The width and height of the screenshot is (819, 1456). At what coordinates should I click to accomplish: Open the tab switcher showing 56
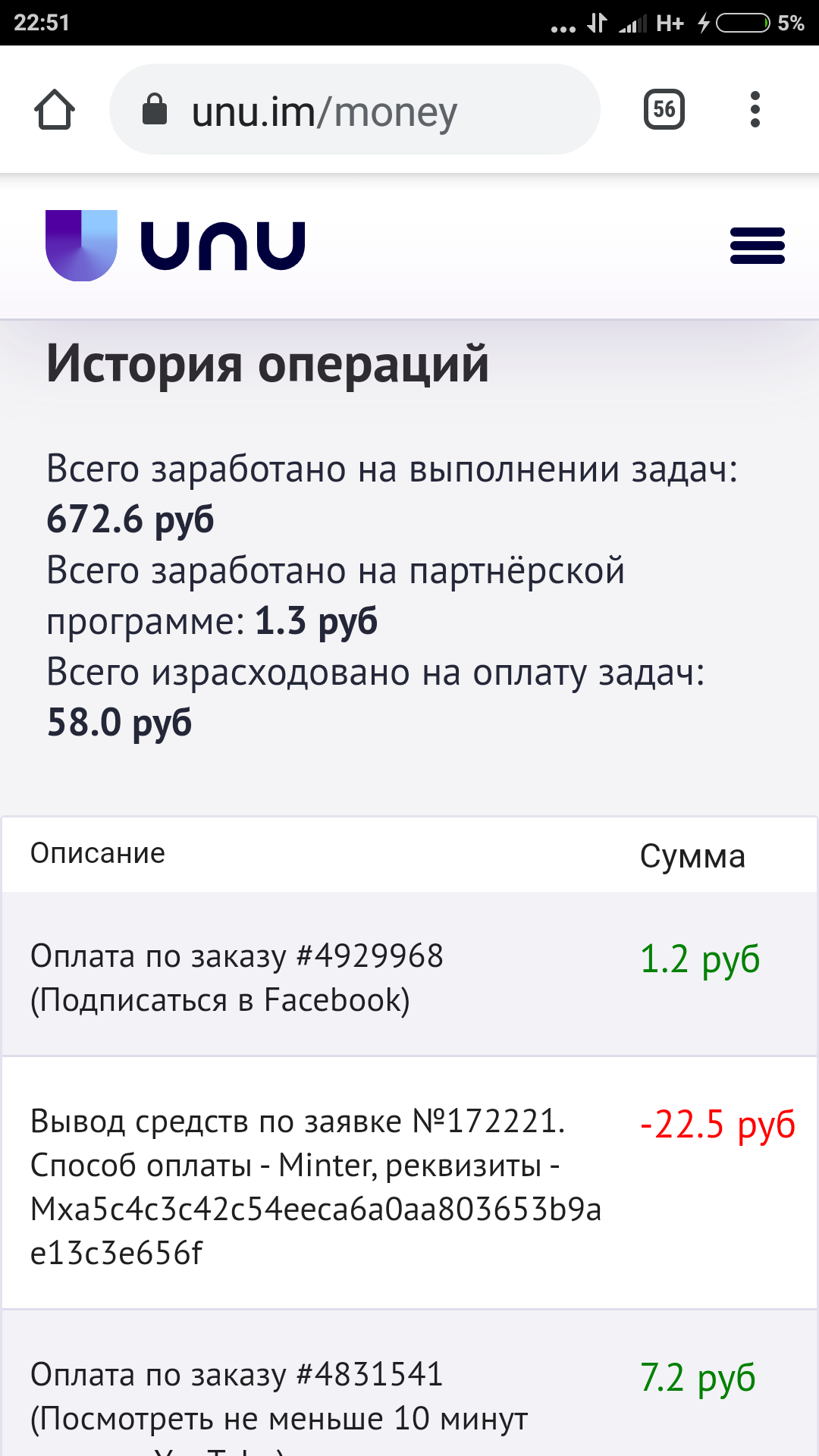pos(664,109)
